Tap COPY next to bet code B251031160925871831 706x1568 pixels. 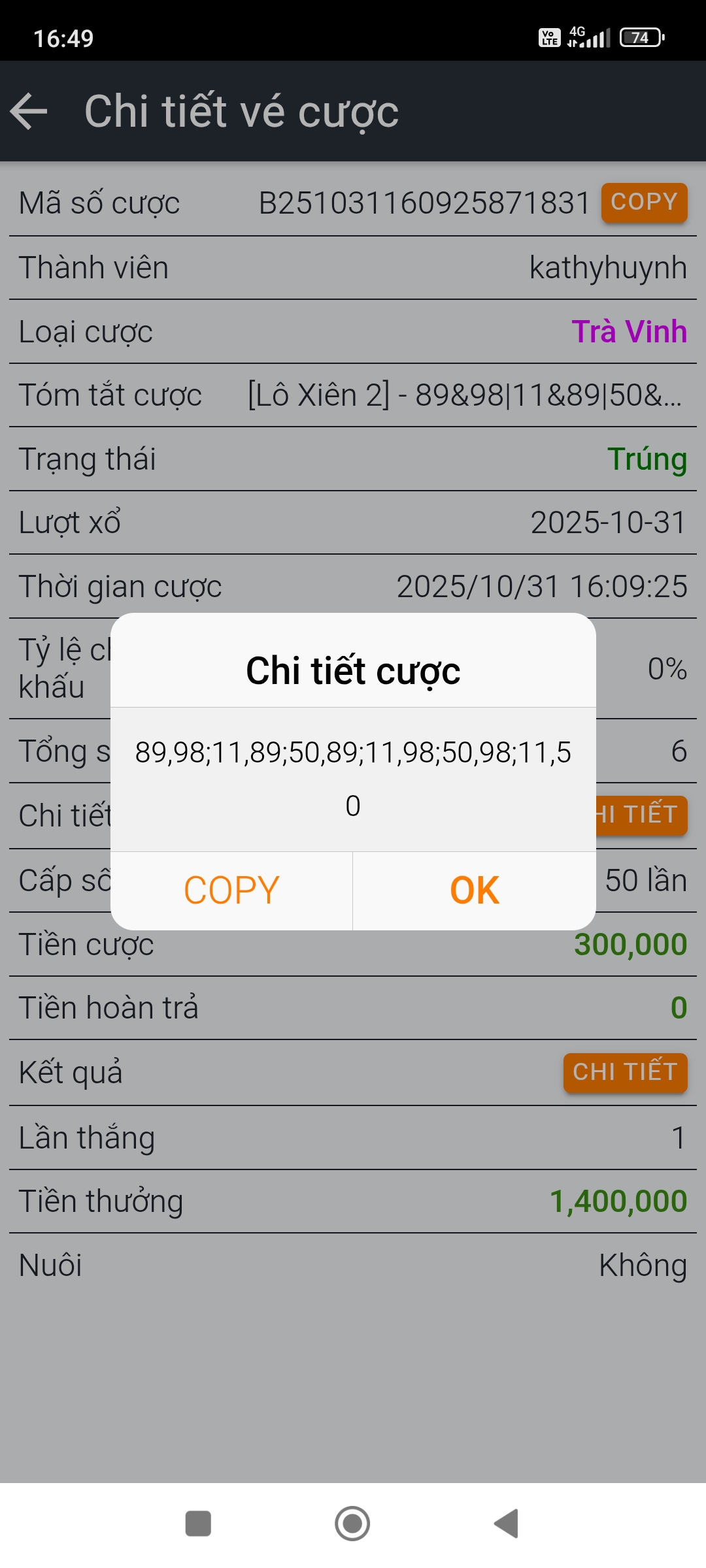click(643, 203)
